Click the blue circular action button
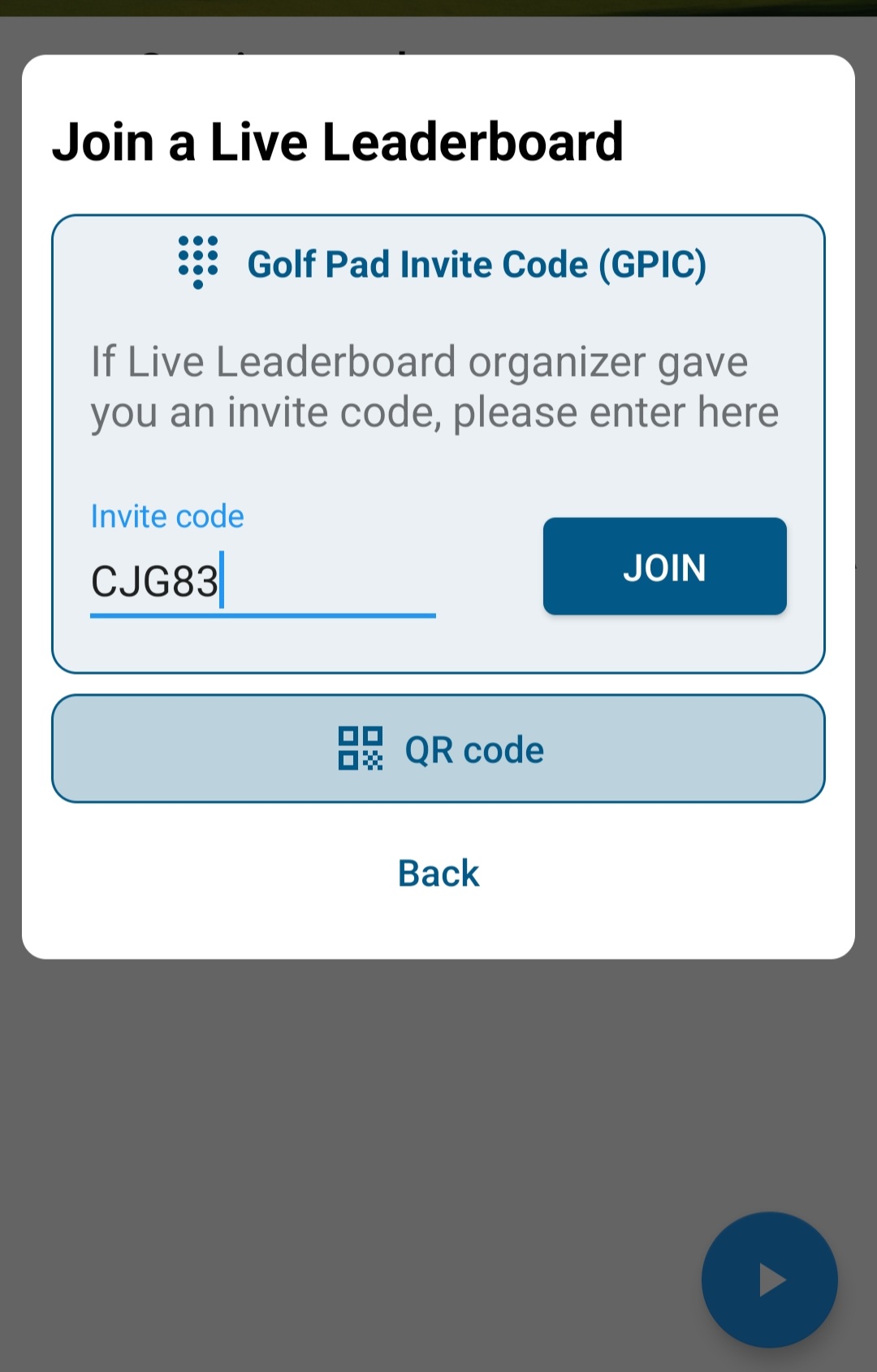Image resolution: width=877 pixels, height=1372 pixels. coord(769,1279)
